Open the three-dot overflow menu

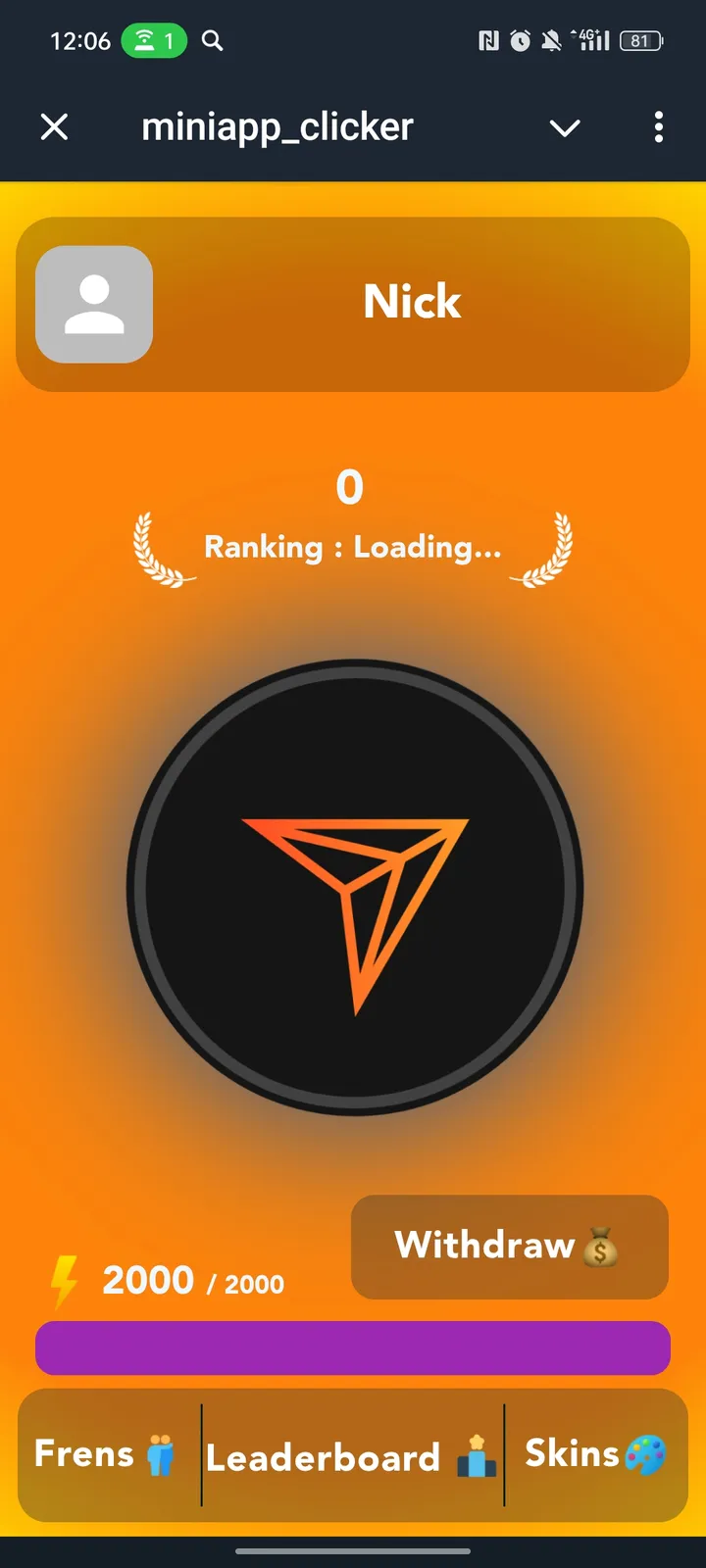658,127
